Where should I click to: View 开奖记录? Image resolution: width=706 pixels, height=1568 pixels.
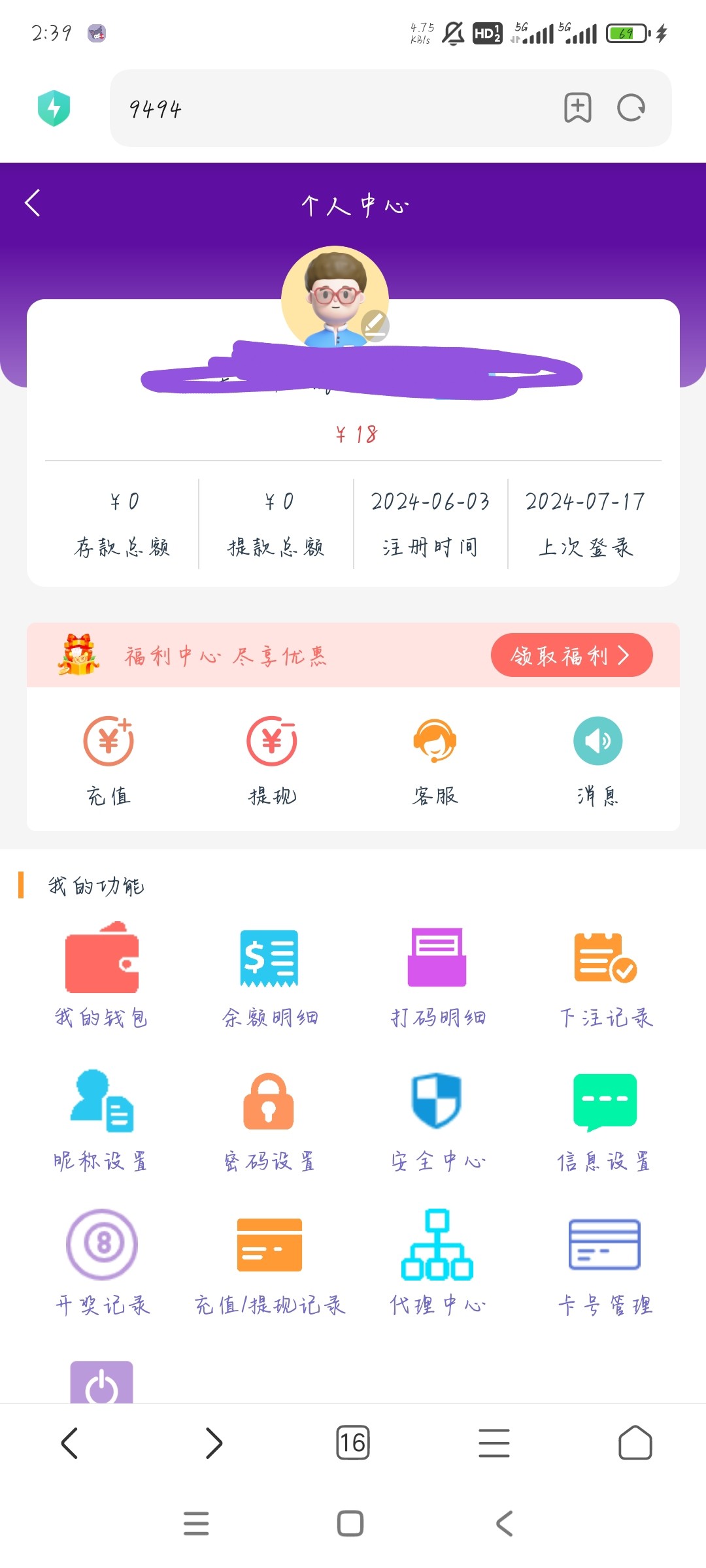tap(102, 1262)
